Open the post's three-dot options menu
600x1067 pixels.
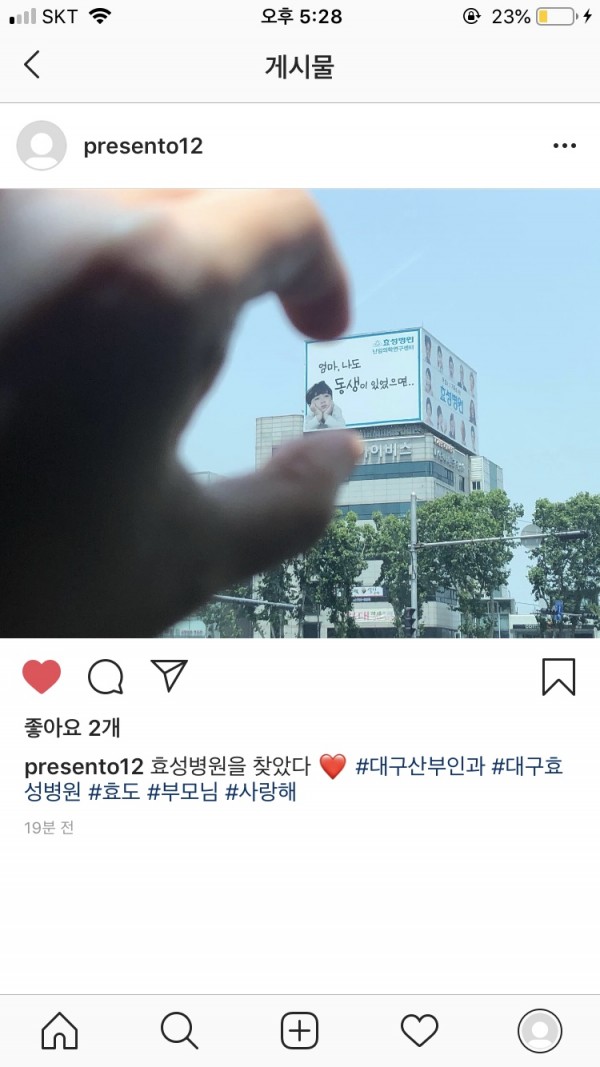point(564,146)
